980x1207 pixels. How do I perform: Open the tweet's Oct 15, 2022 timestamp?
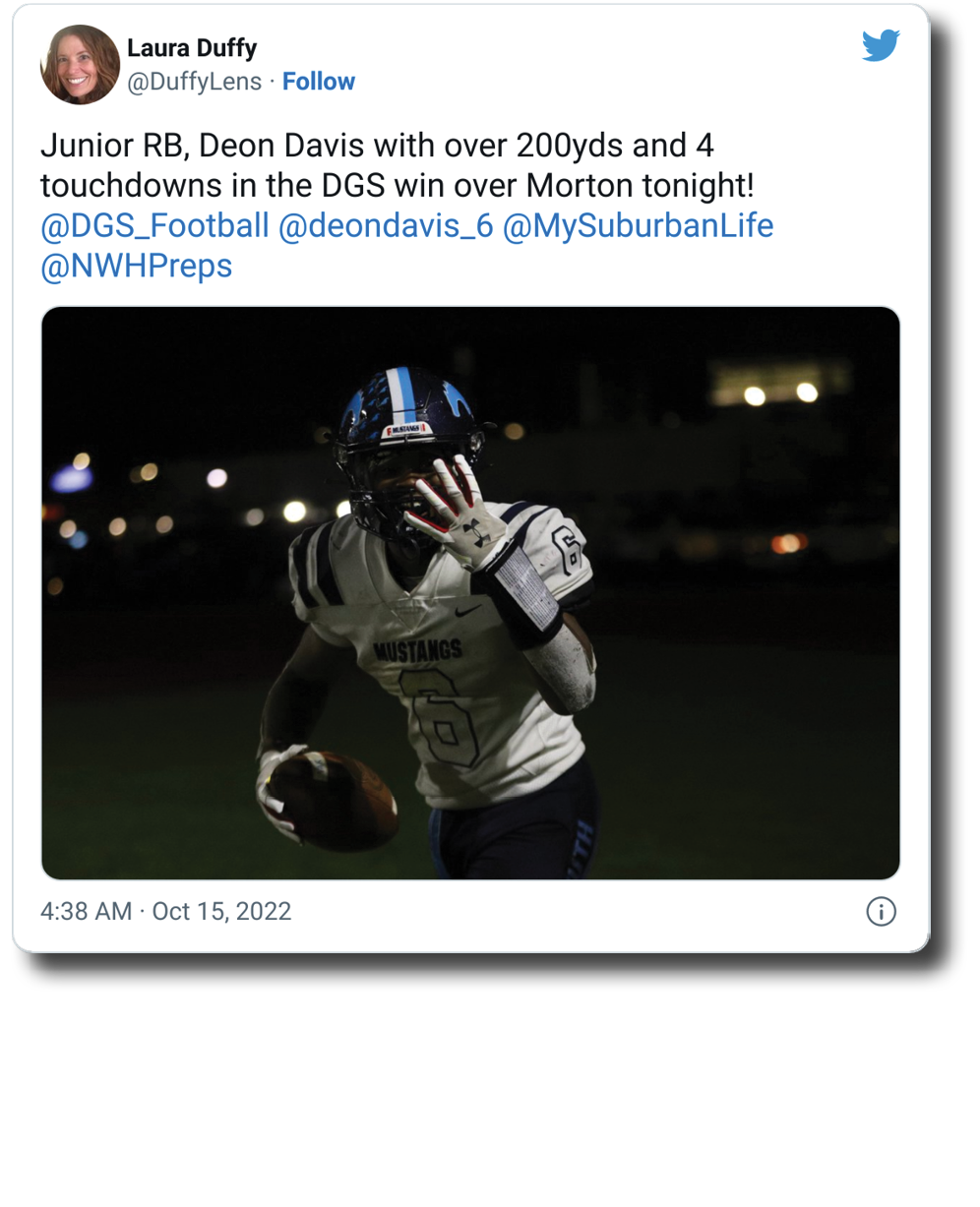click(165, 911)
